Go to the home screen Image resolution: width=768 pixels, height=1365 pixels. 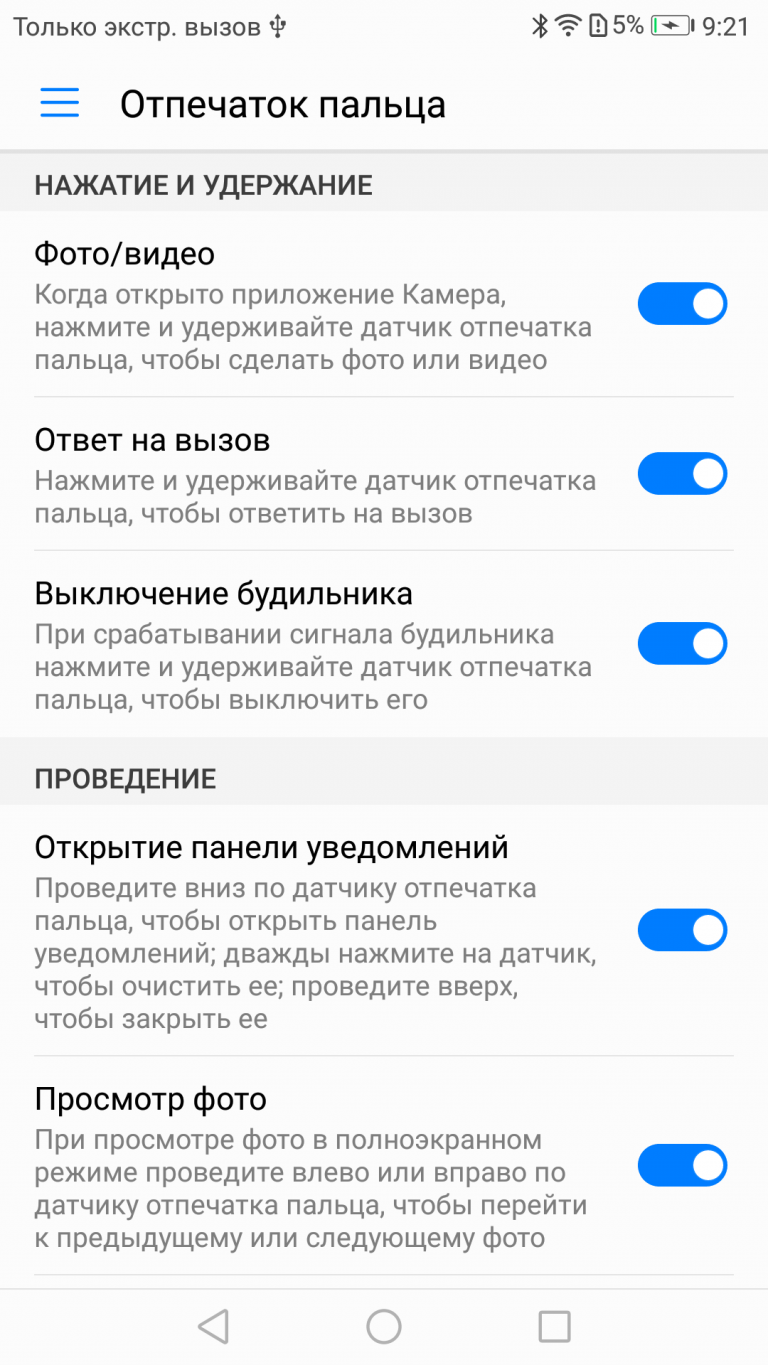[x=384, y=1326]
